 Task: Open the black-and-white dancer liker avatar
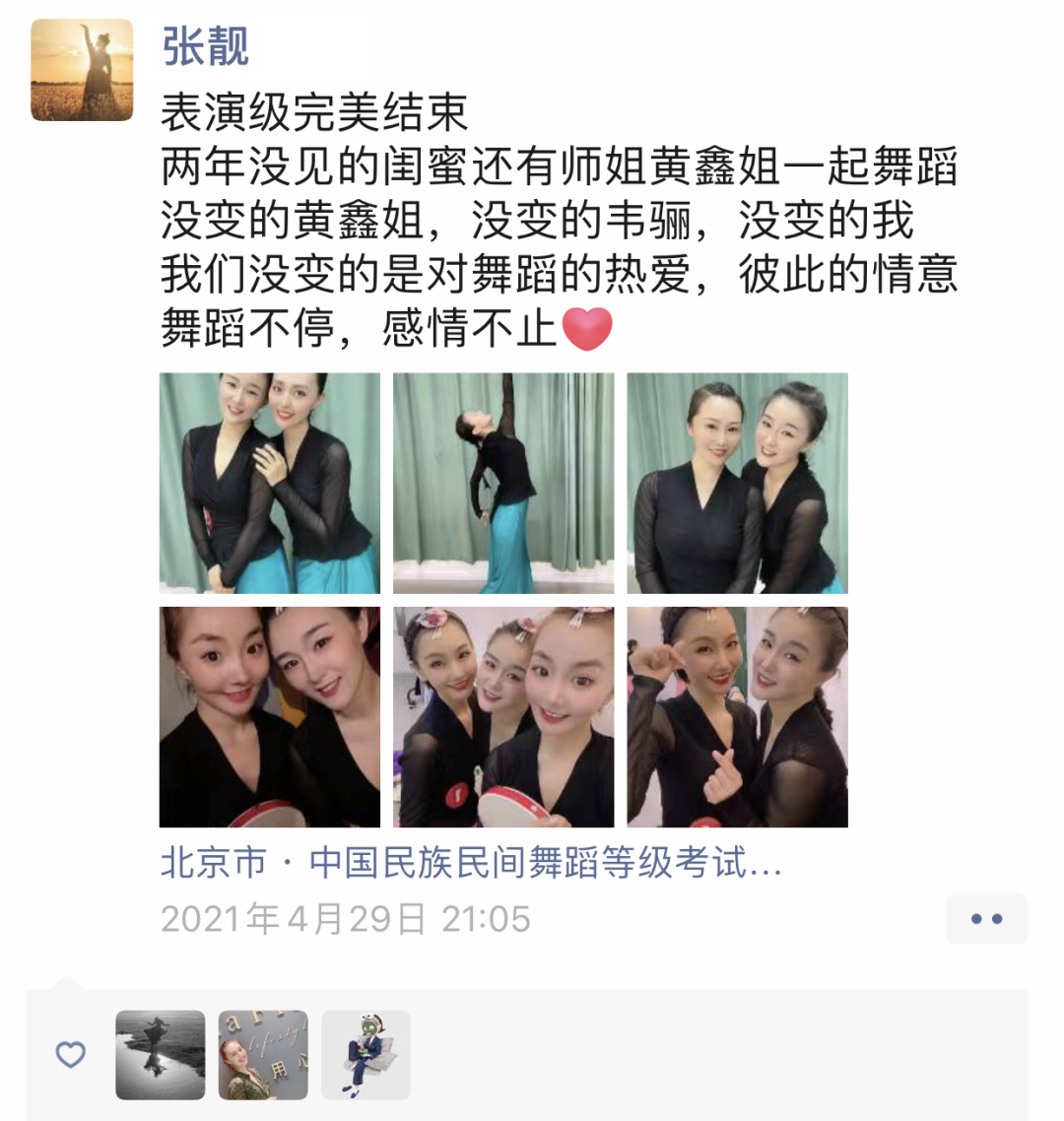tap(161, 1054)
